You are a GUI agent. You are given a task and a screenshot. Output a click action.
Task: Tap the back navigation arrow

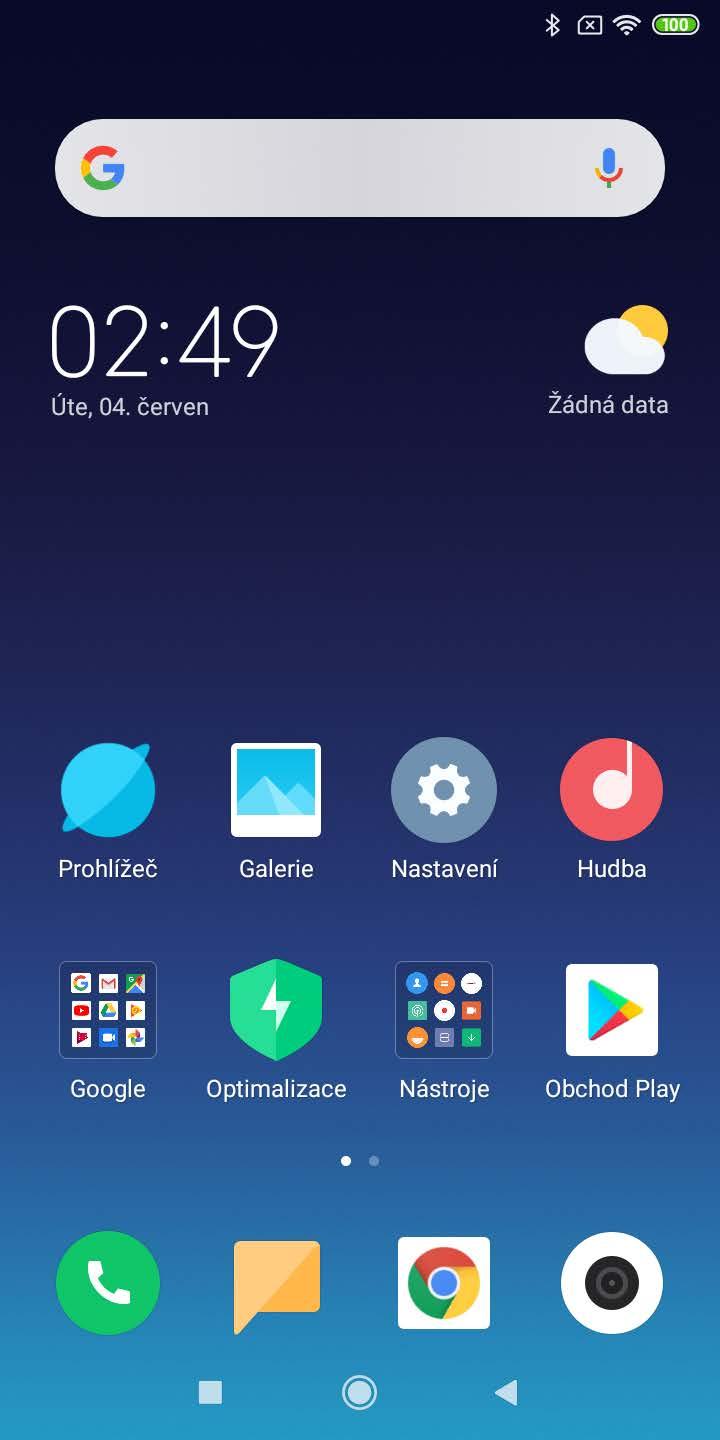(507, 1392)
